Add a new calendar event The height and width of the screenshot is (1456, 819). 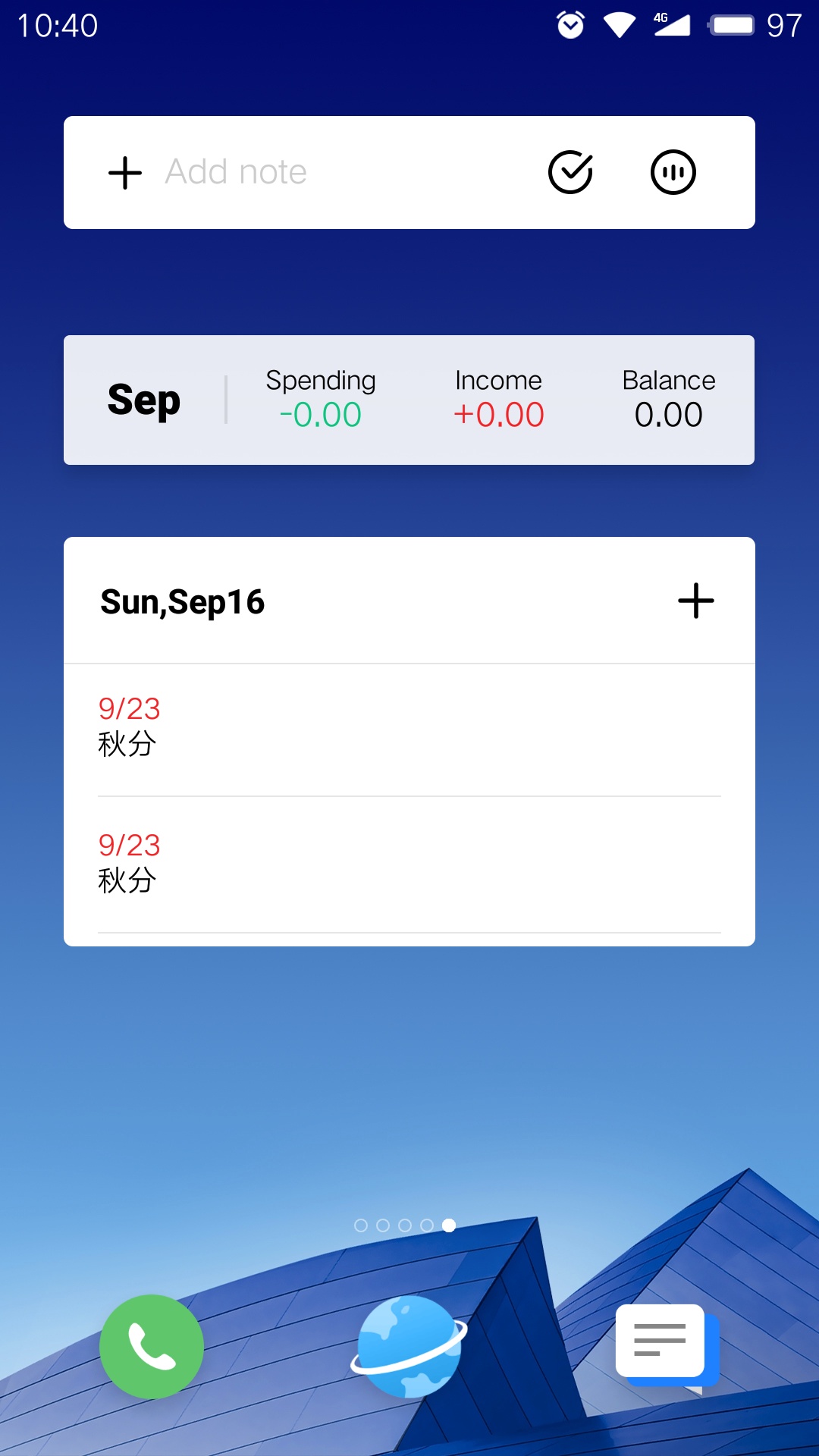pos(695,601)
